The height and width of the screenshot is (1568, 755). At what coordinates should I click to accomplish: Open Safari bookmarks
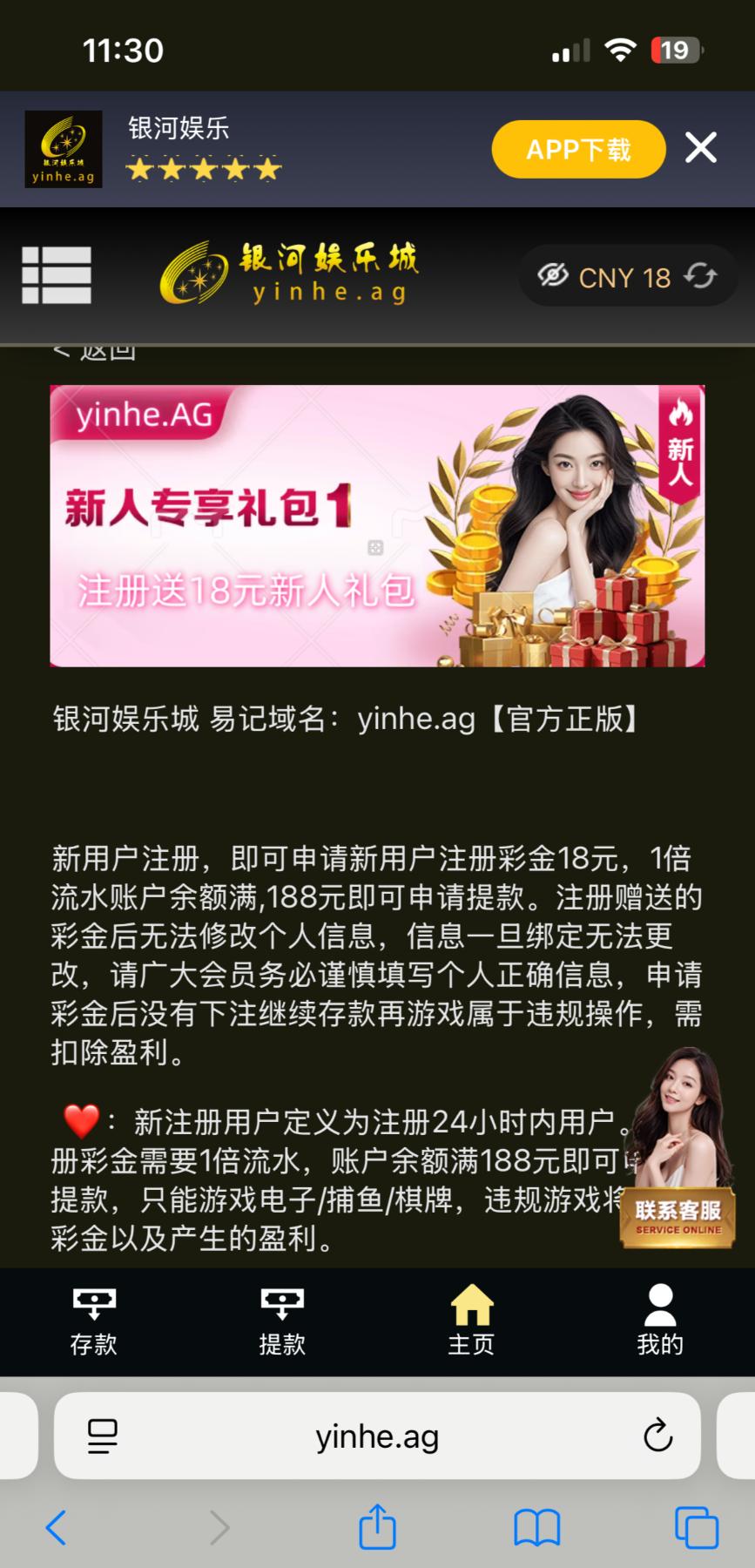tap(536, 1527)
